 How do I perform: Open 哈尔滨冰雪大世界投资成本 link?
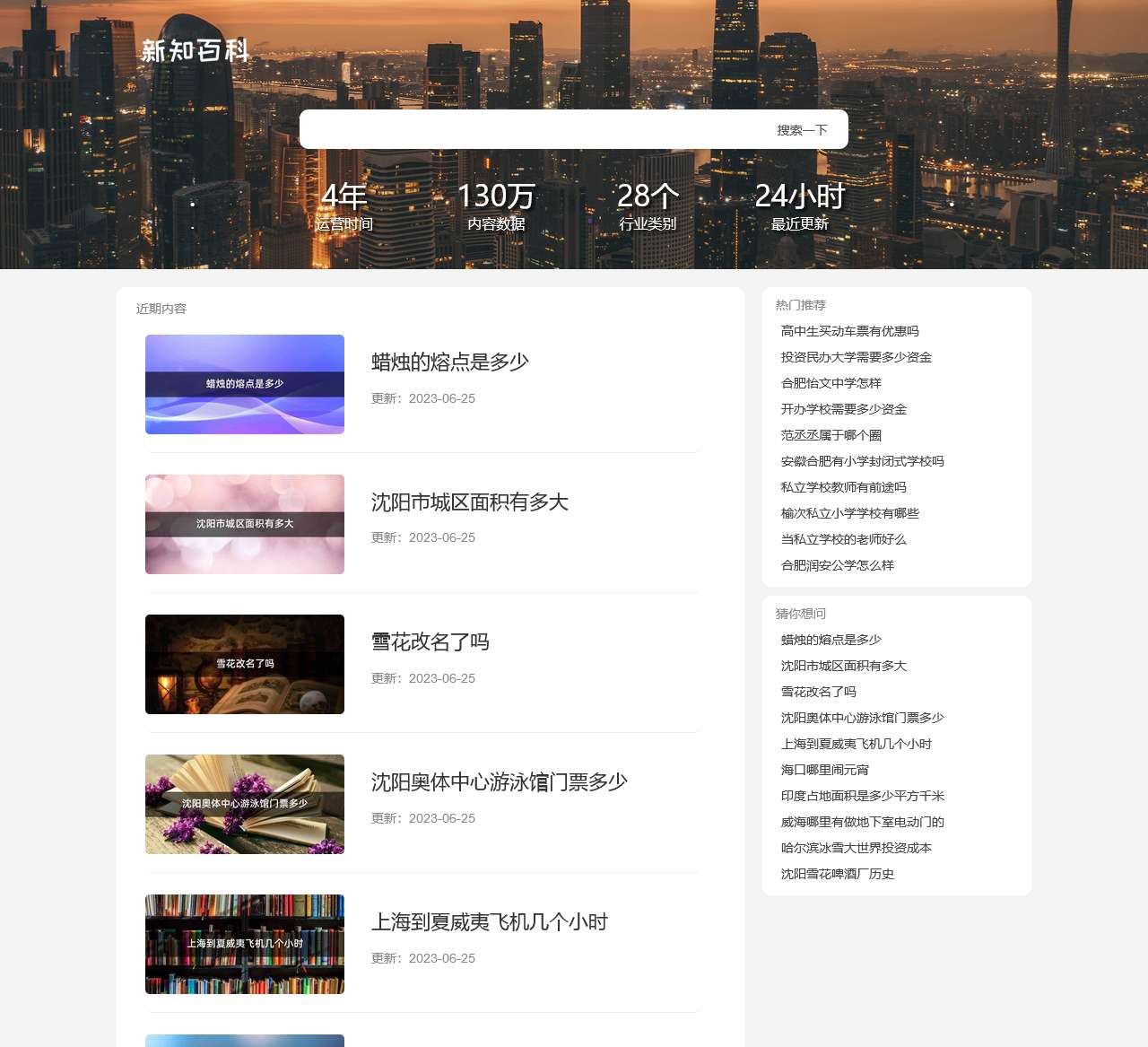click(856, 848)
